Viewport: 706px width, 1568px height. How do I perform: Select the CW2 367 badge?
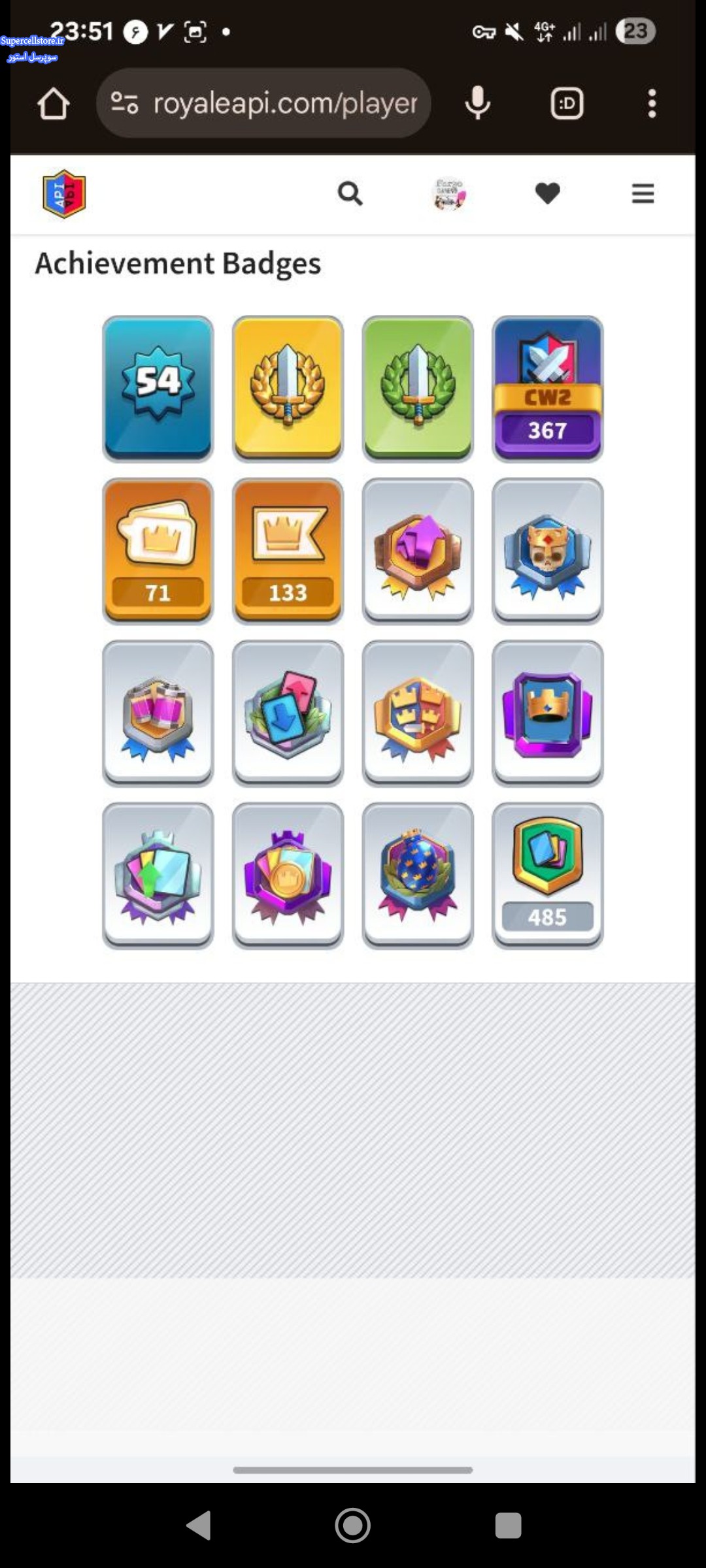(548, 388)
